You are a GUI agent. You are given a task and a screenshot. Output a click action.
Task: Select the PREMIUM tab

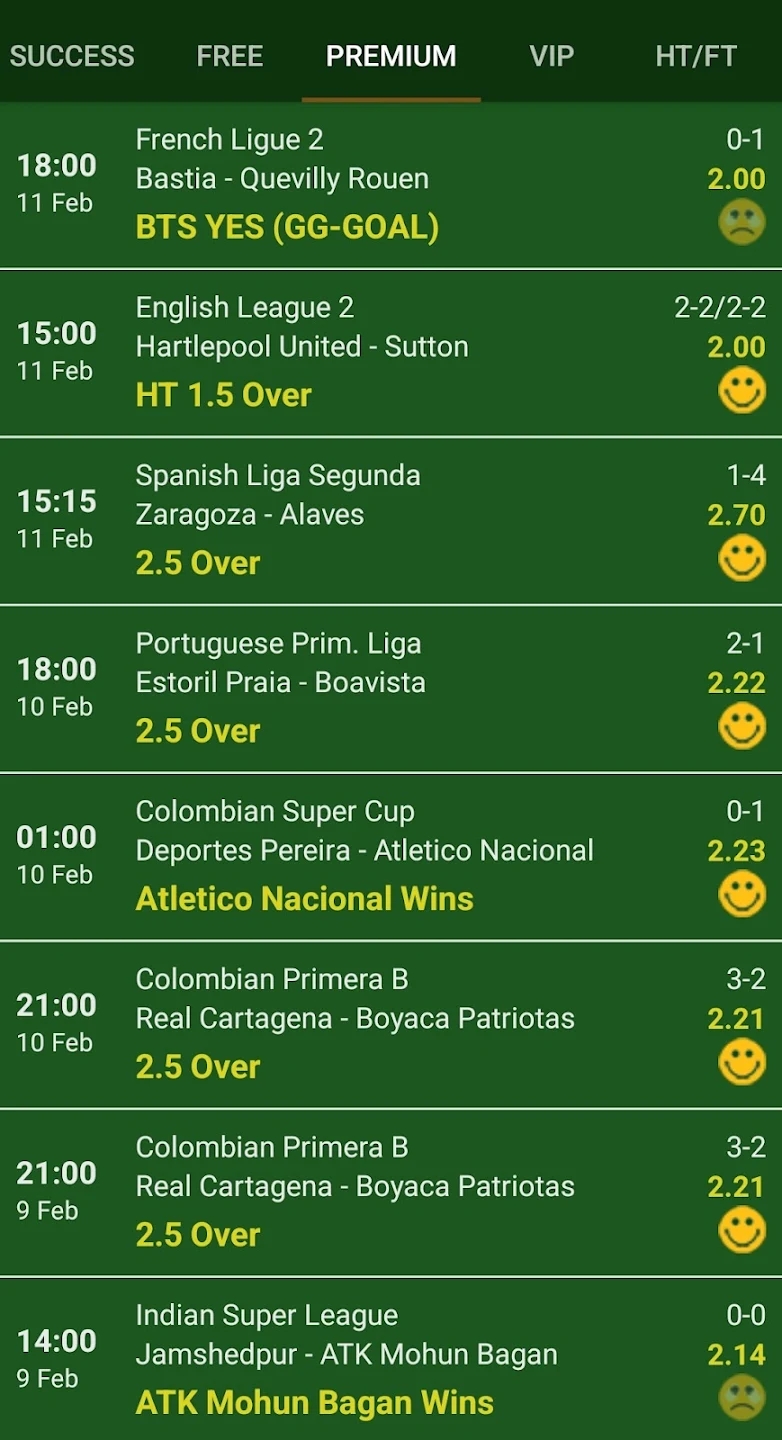[391, 56]
